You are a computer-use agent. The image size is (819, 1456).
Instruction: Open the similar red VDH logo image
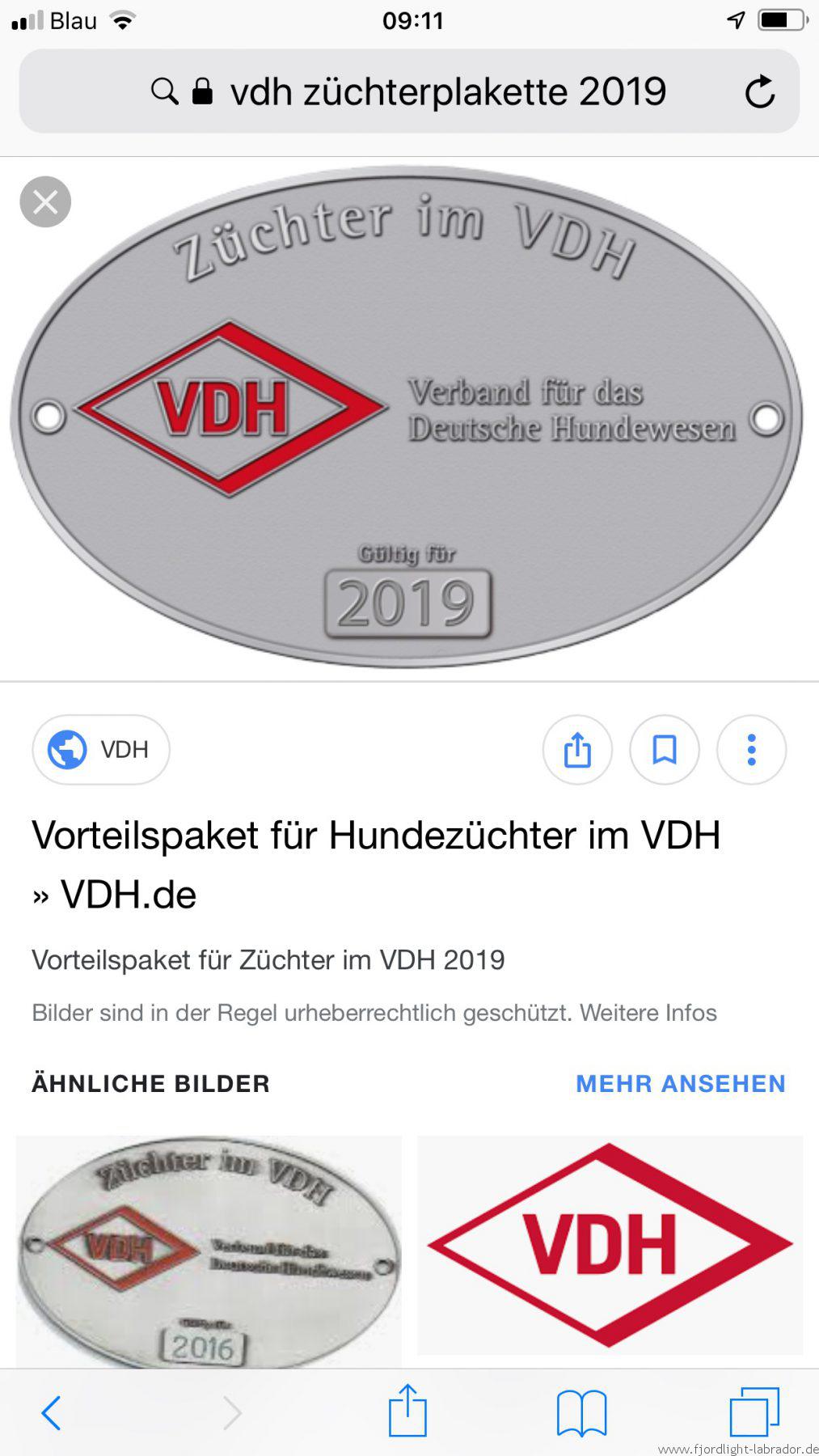[610, 1245]
